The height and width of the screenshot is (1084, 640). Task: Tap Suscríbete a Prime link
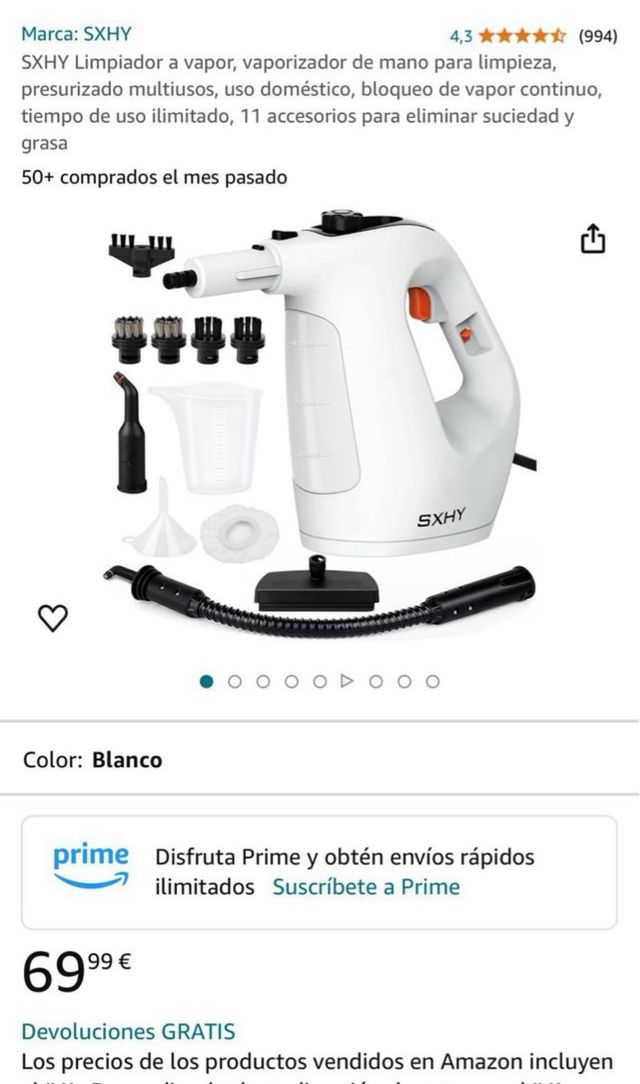point(366,887)
